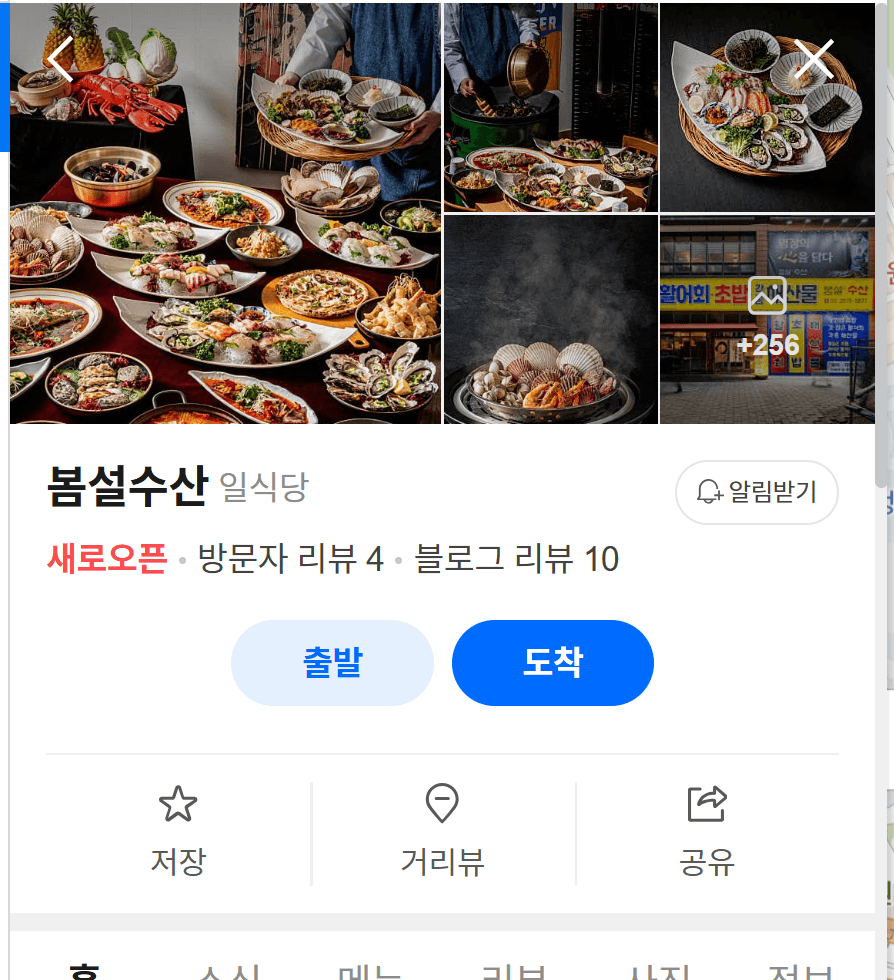Click the 거리뷰 street view pin icon

point(443,802)
